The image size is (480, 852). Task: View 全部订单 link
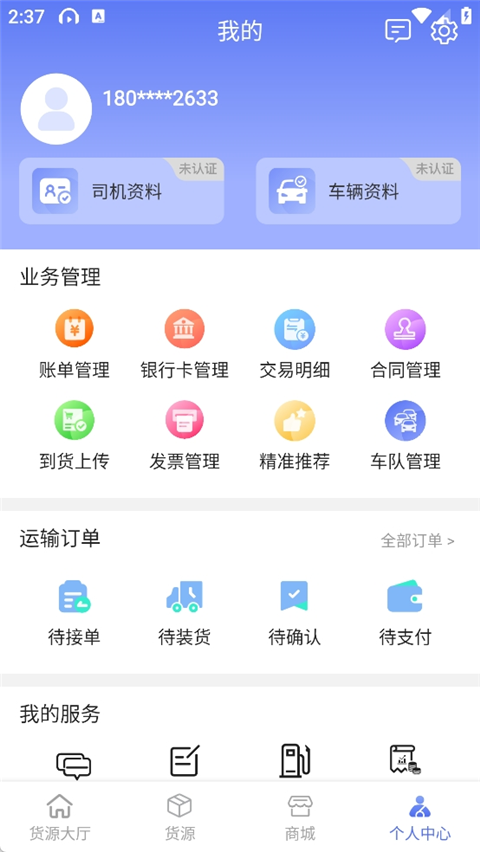click(x=417, y=541)
